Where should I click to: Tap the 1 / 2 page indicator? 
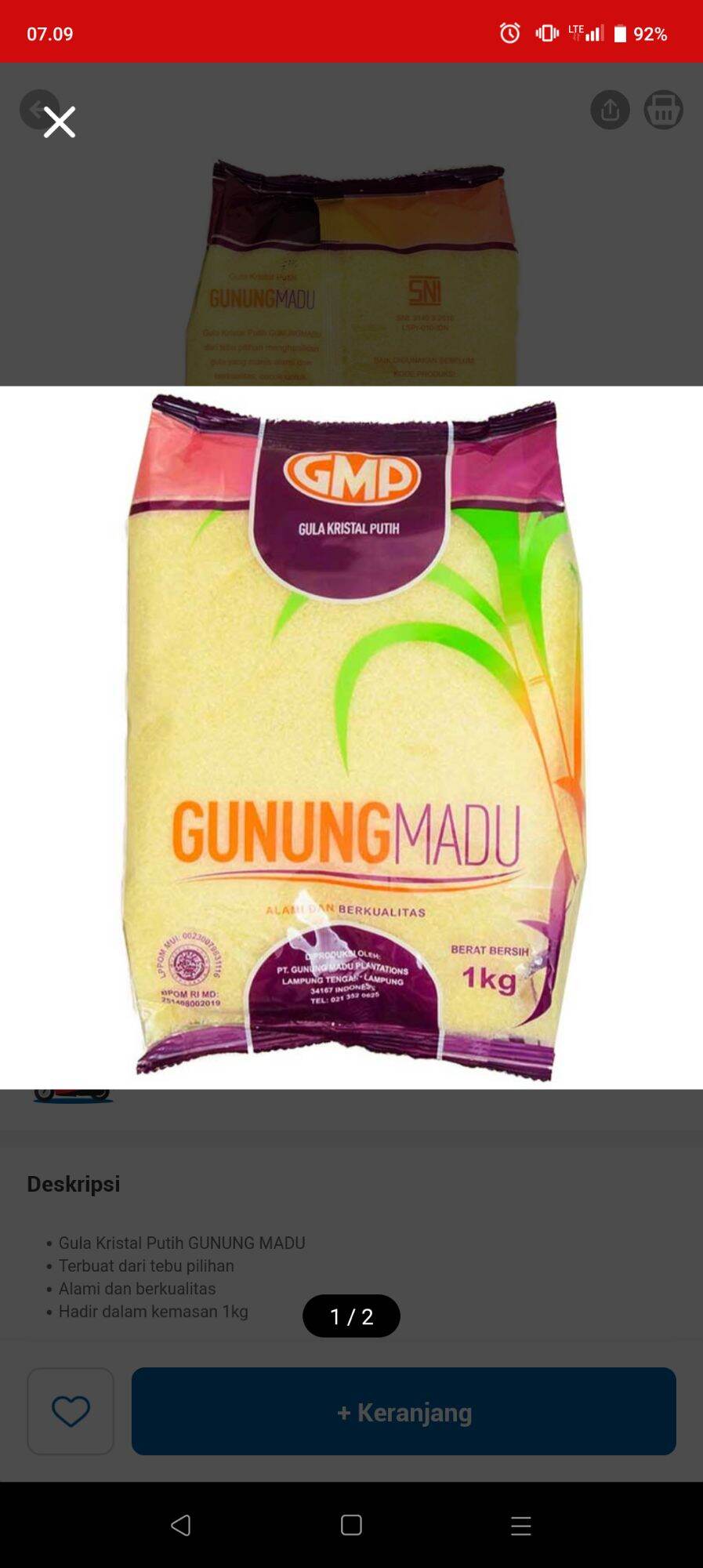[x=350, y=1316]
